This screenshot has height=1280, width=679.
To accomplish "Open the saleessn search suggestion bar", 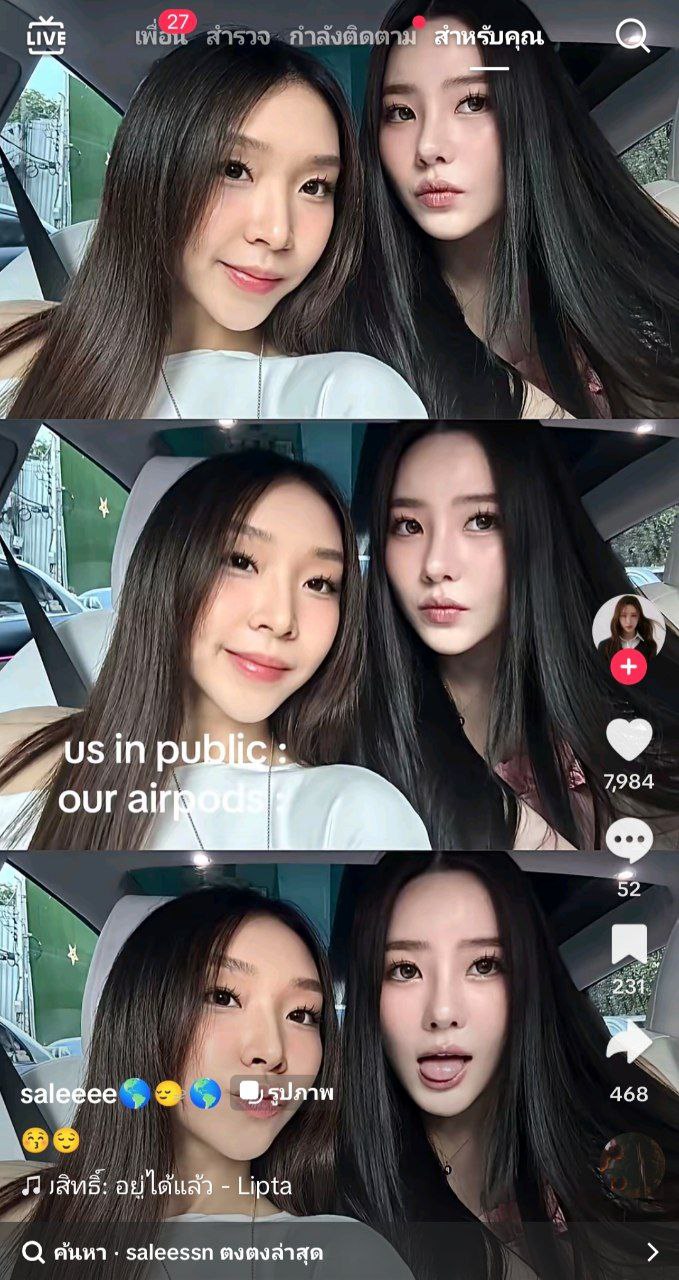I will pyautogui.click(x=339, y=1252).
